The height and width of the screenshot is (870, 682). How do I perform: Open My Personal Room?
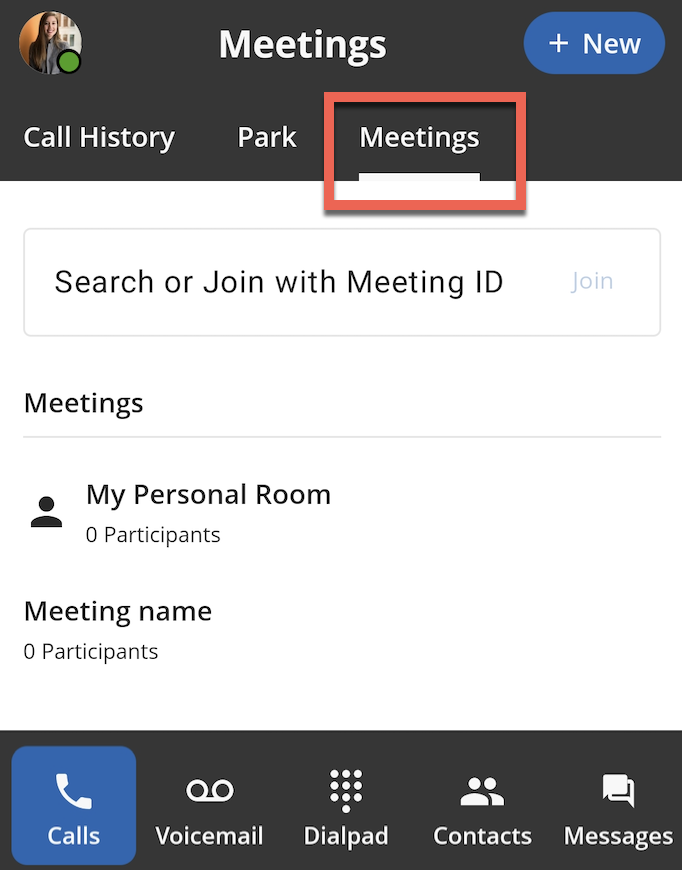coord(342,512)
